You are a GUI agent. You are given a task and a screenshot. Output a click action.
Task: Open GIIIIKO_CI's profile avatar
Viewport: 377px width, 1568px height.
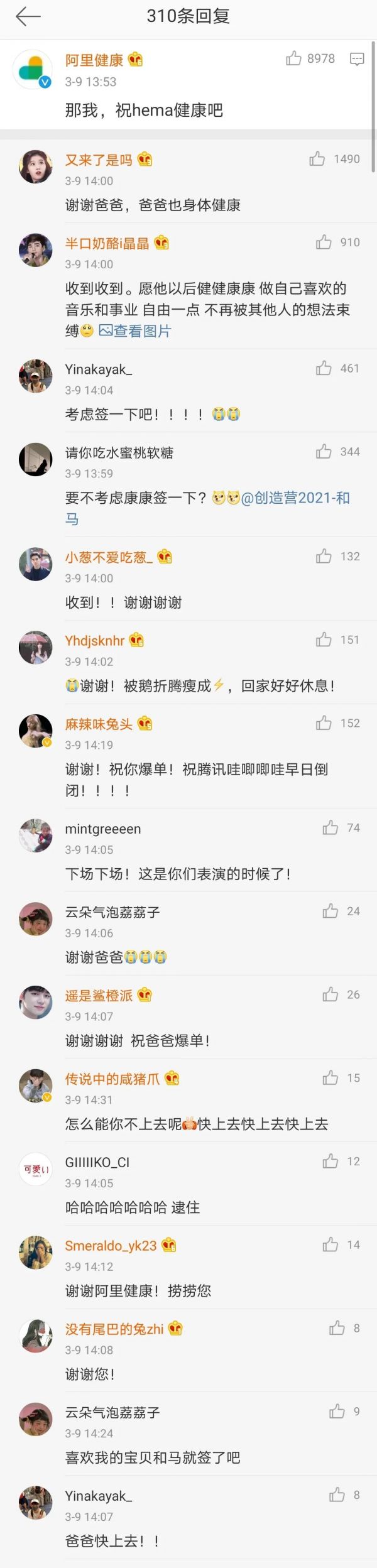[x=36, y=1169]
